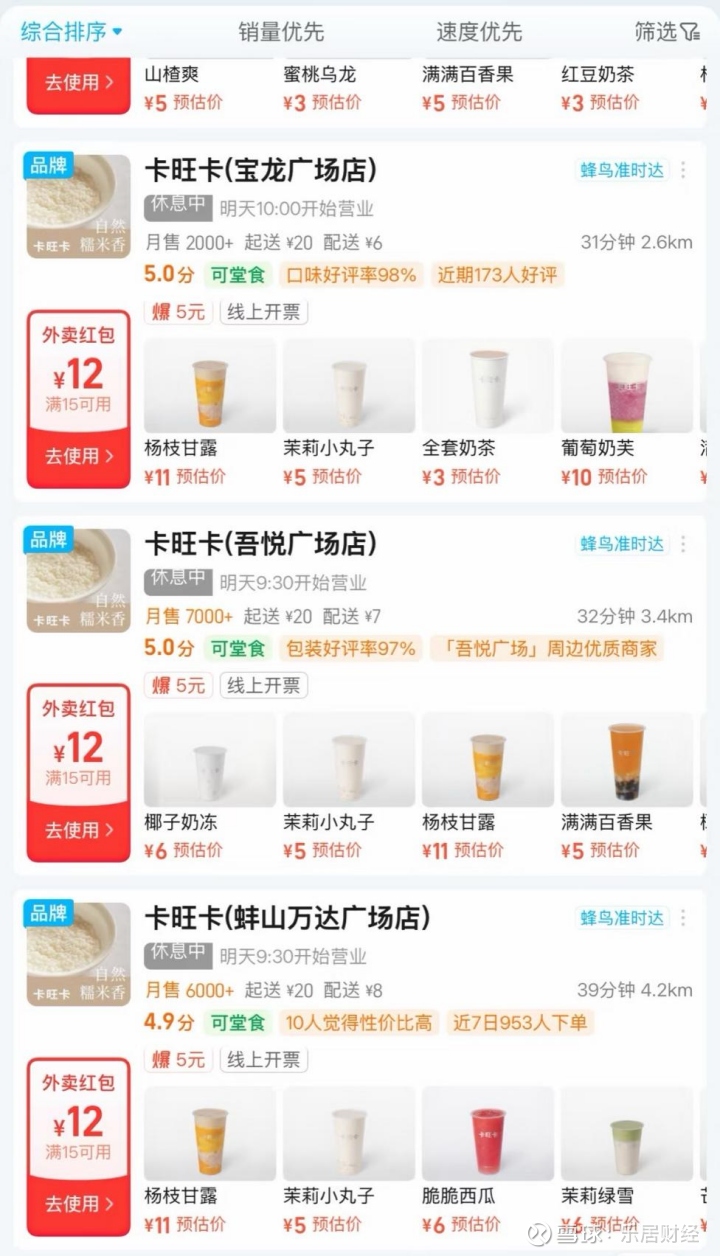The height and width of the screenshot is (1256, 720).
Task: Tap the overflow dots on 卡旺卡(吾悦广场店)
Action: [x=684, y=544]
